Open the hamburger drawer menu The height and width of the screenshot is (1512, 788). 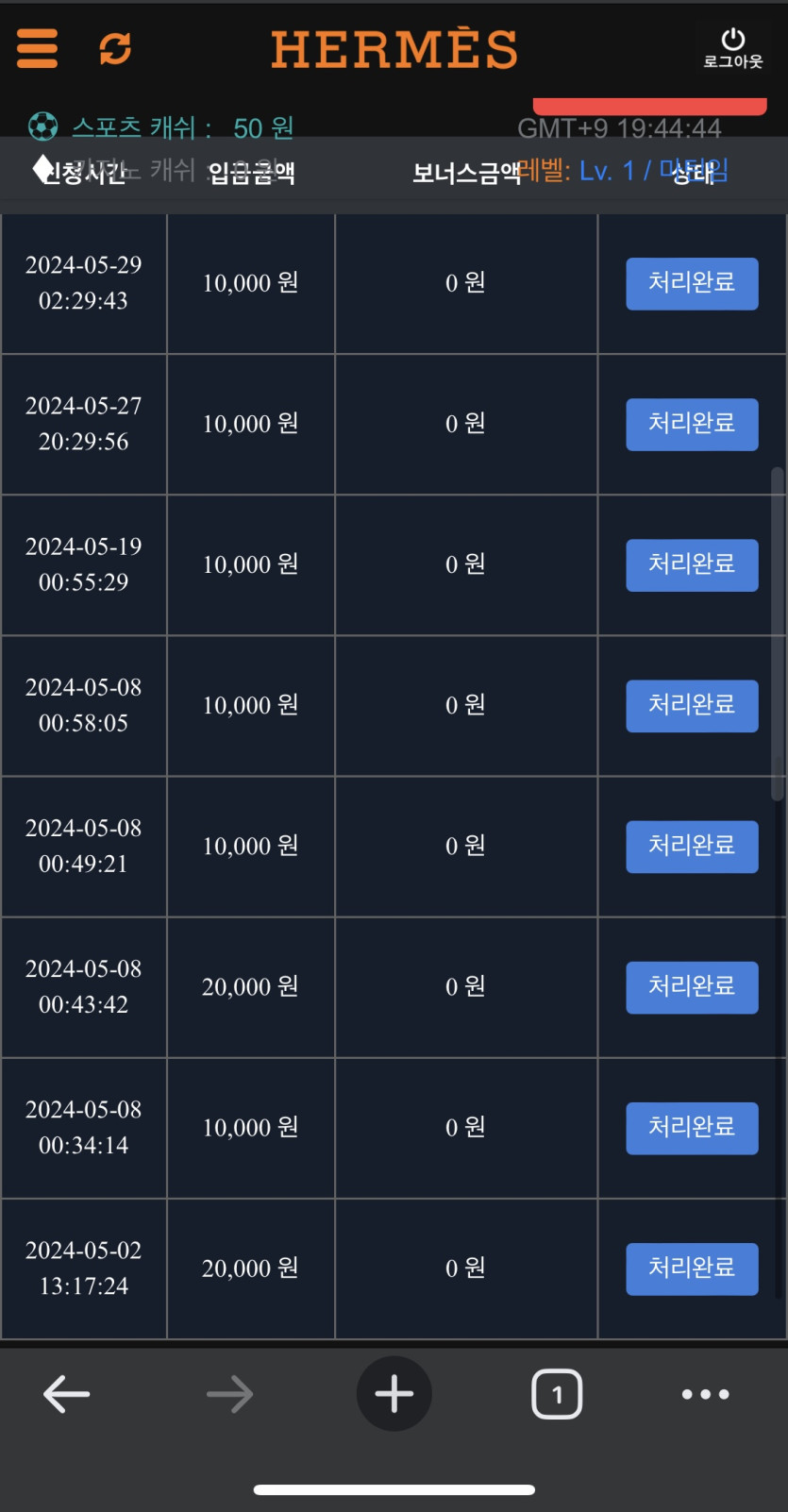38,48
